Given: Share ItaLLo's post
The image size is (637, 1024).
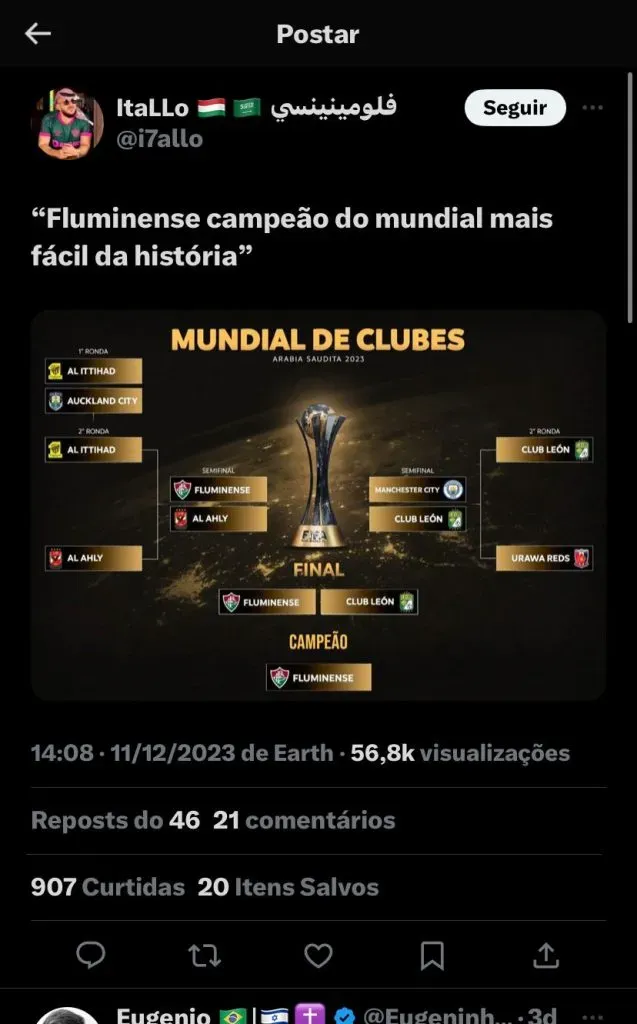Looking at the screenshot, I should coord(545,956).
